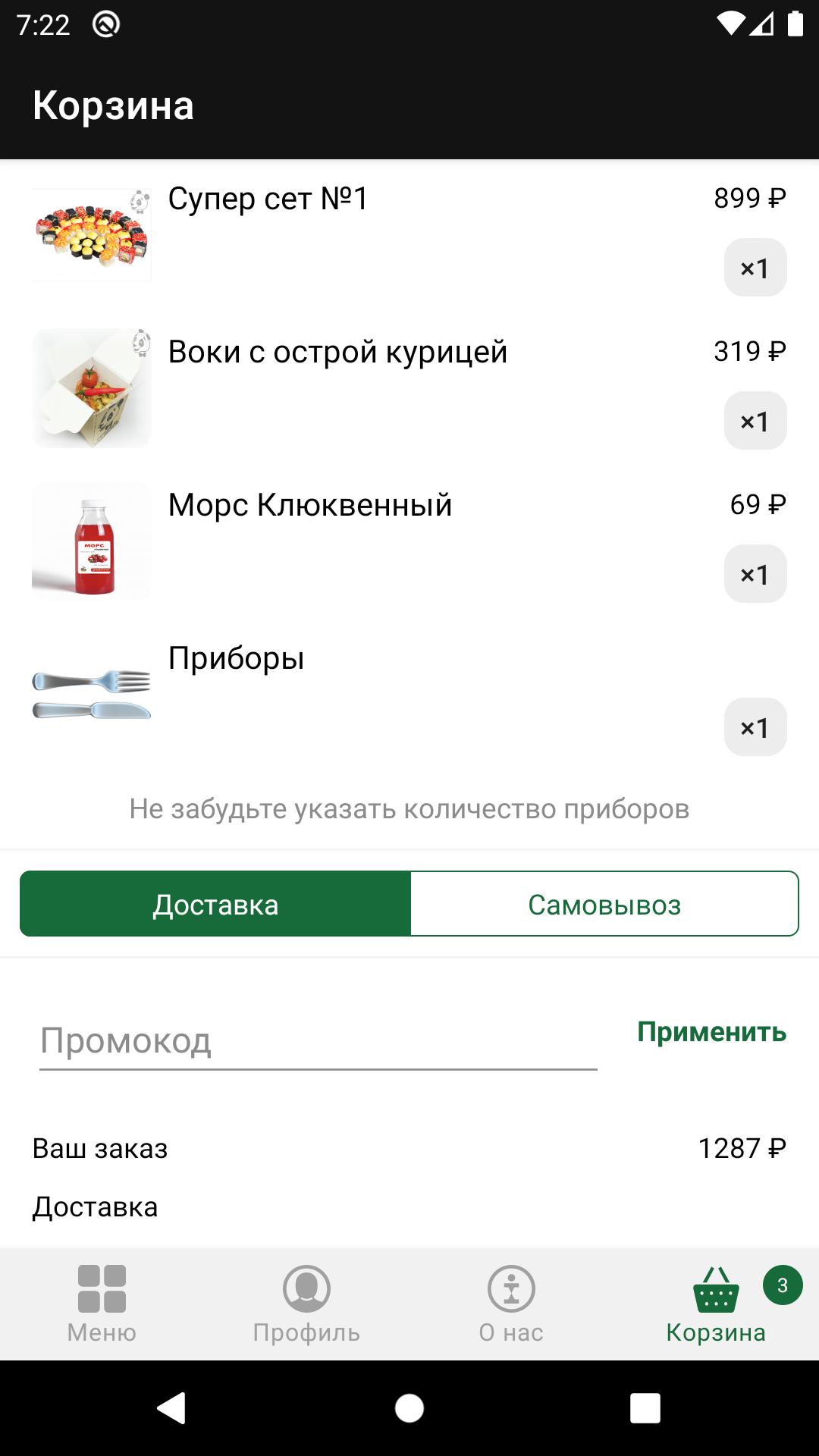Image resolution: width=819 pixels, height=1456 pixels.
Task: Change quantity of Супер сет №1
Action: (x=755, y=268)
